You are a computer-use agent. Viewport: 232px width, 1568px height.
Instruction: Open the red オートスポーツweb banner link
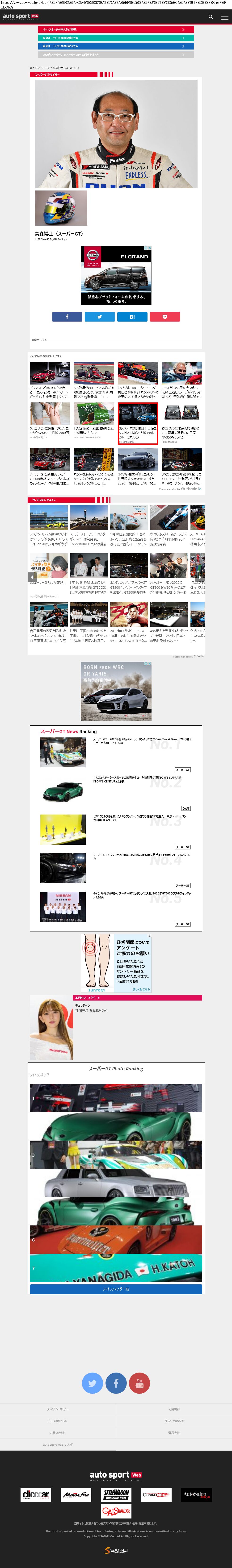click(x=116, y=29)
